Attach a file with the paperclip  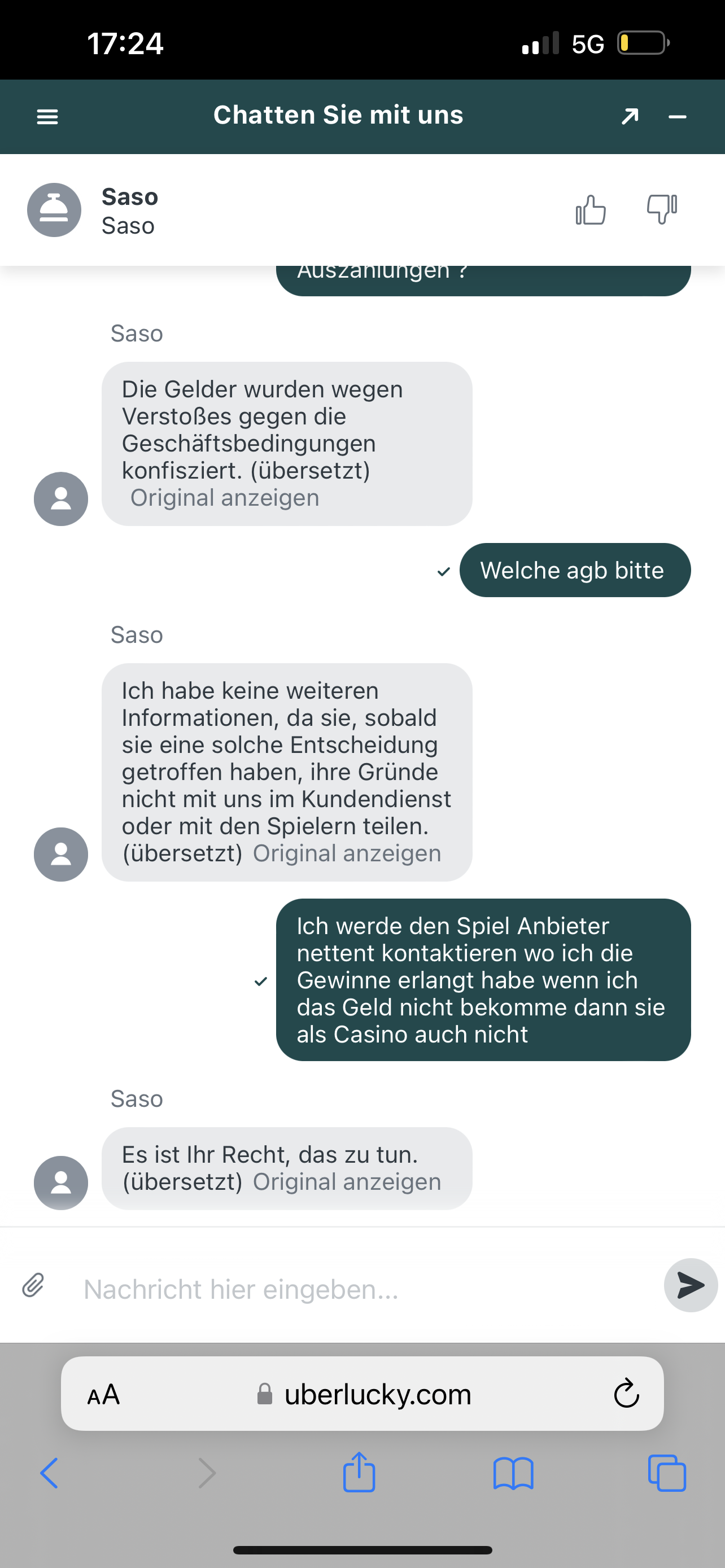pos(33,1286)
